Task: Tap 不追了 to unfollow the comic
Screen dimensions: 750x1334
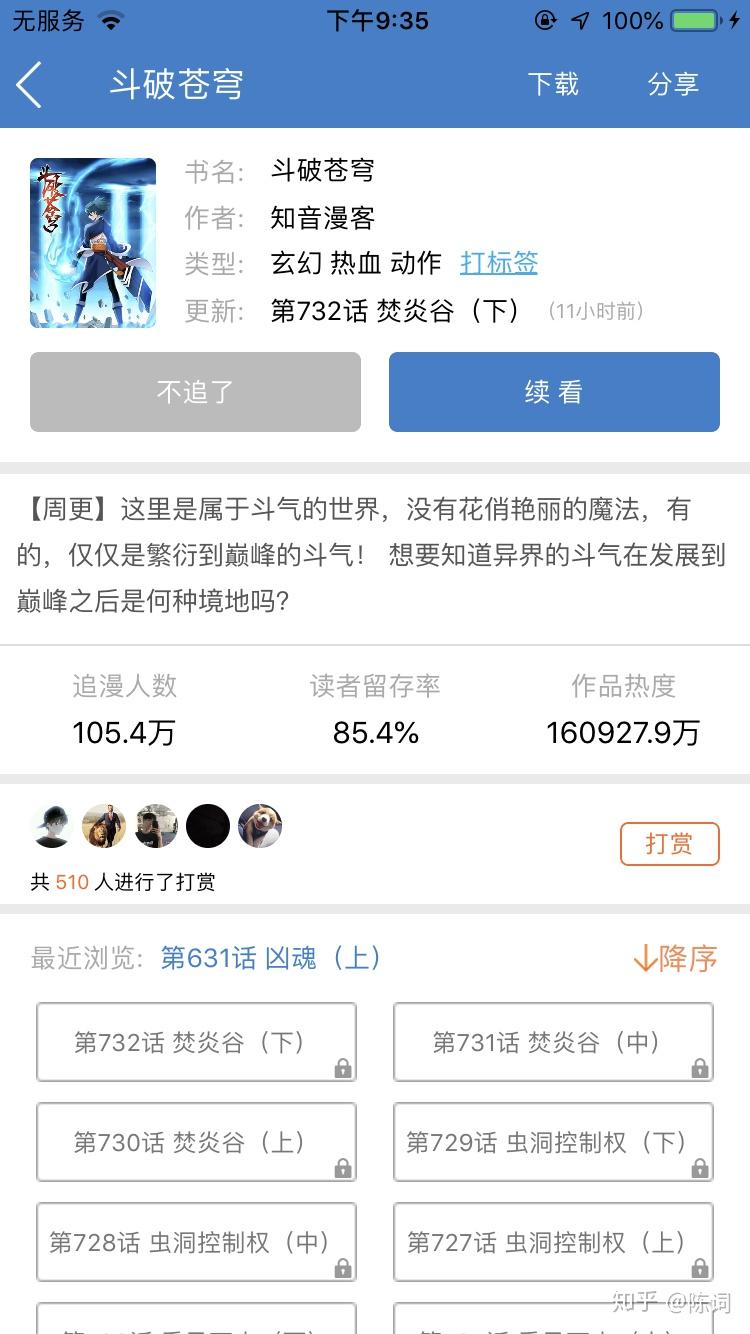Action: tap(195, 392)
